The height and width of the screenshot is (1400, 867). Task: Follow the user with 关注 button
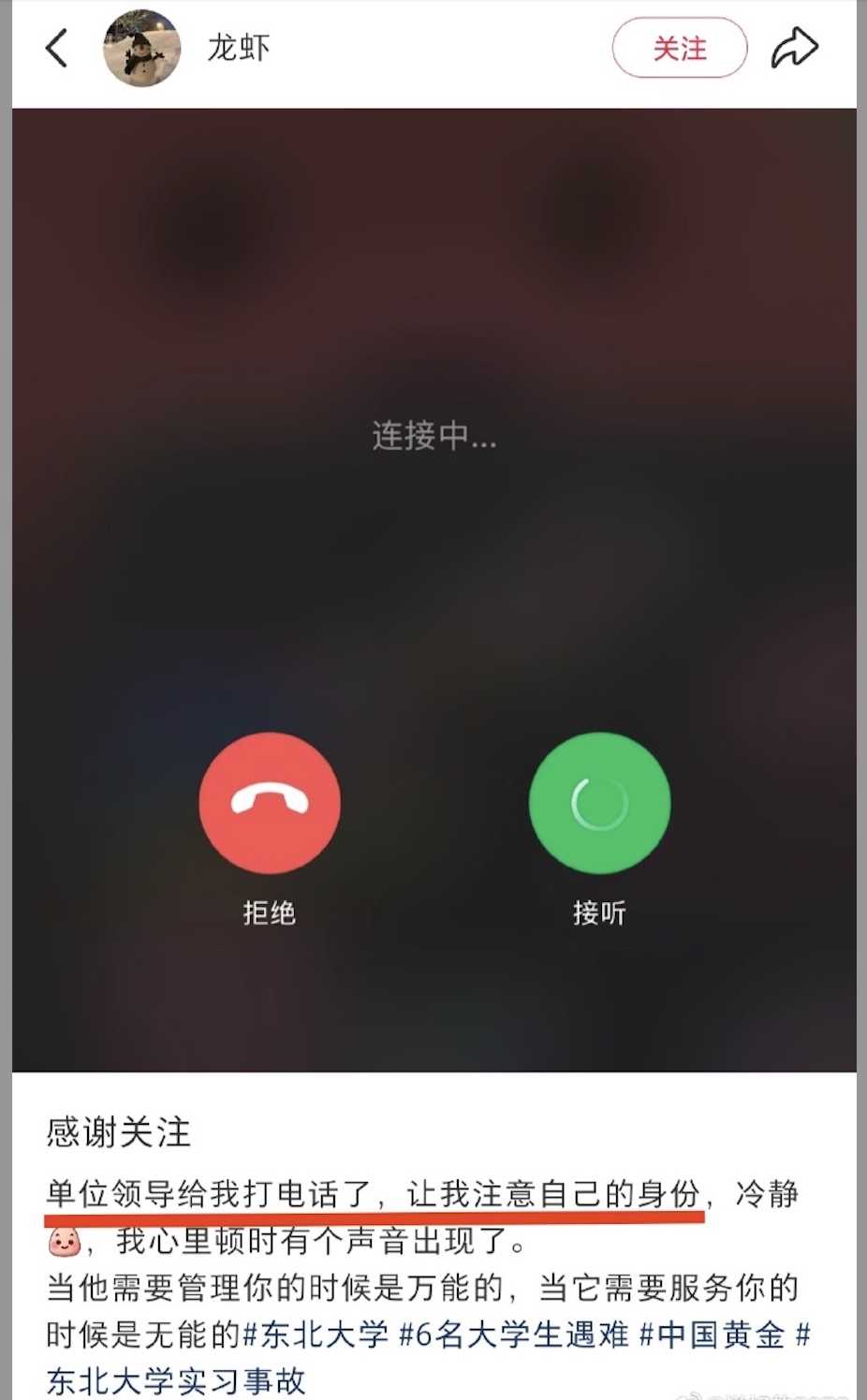tap(680, 48)
